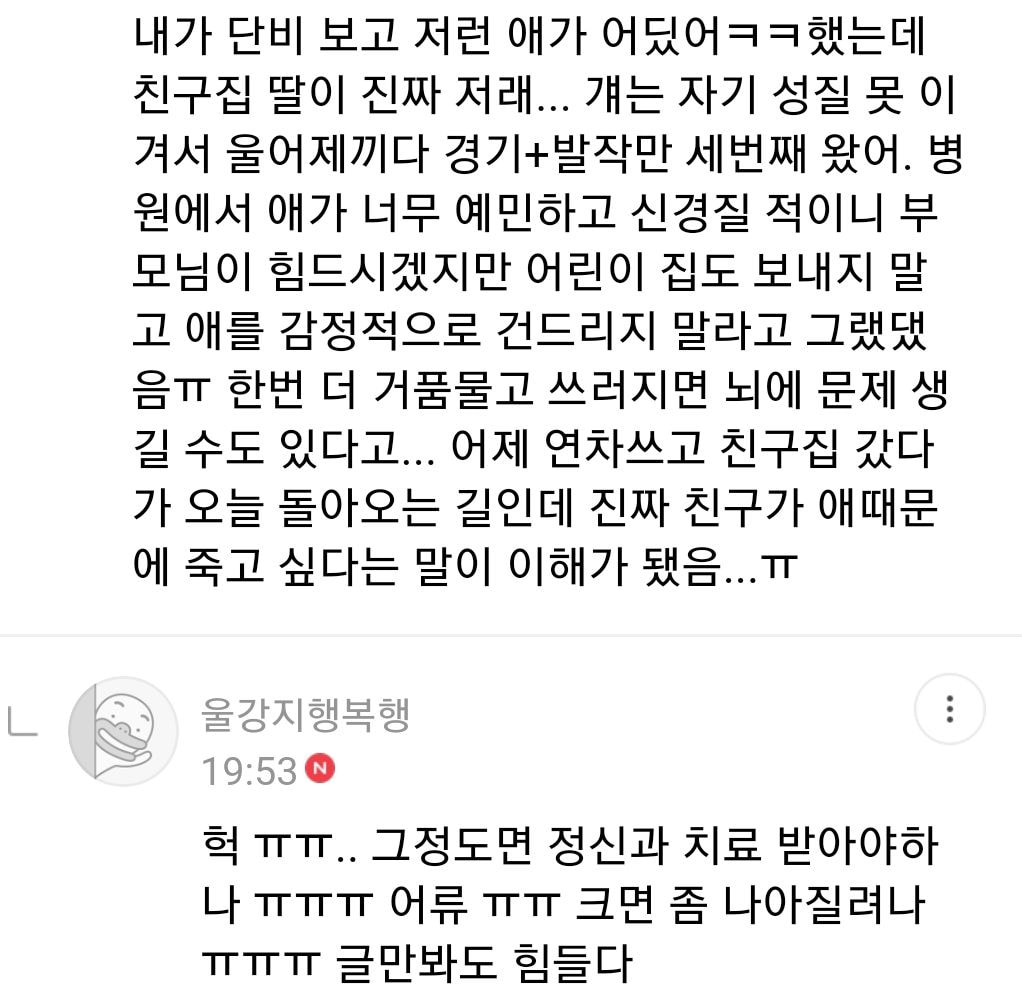Tap the nickname 울강지행복행
Image resolution: width=1022 pixels, height=988 pixels.
306,714
